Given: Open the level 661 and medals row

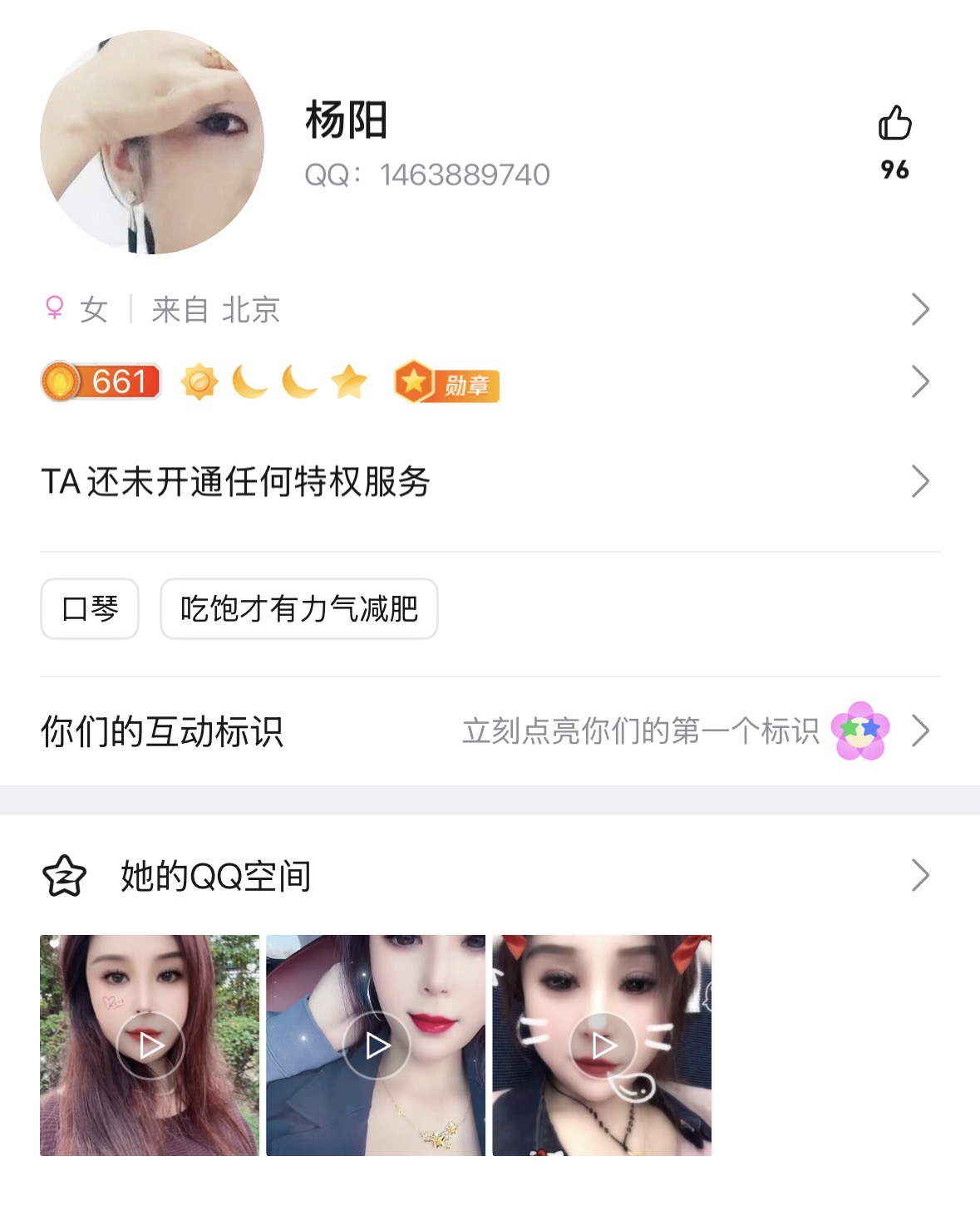Looking at the screenshot, I should (x=489, y=382).
